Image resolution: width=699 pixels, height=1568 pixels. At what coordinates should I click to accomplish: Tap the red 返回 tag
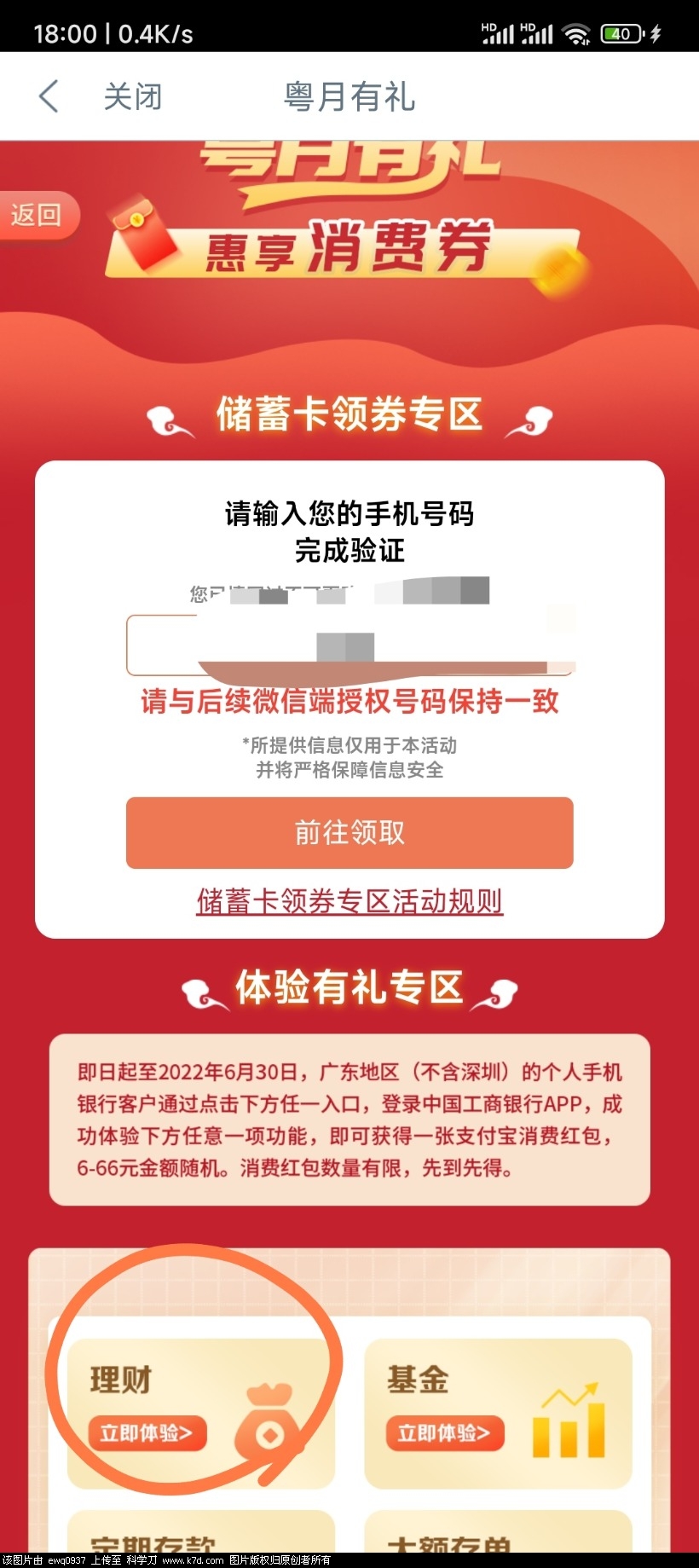coord(38,215)
